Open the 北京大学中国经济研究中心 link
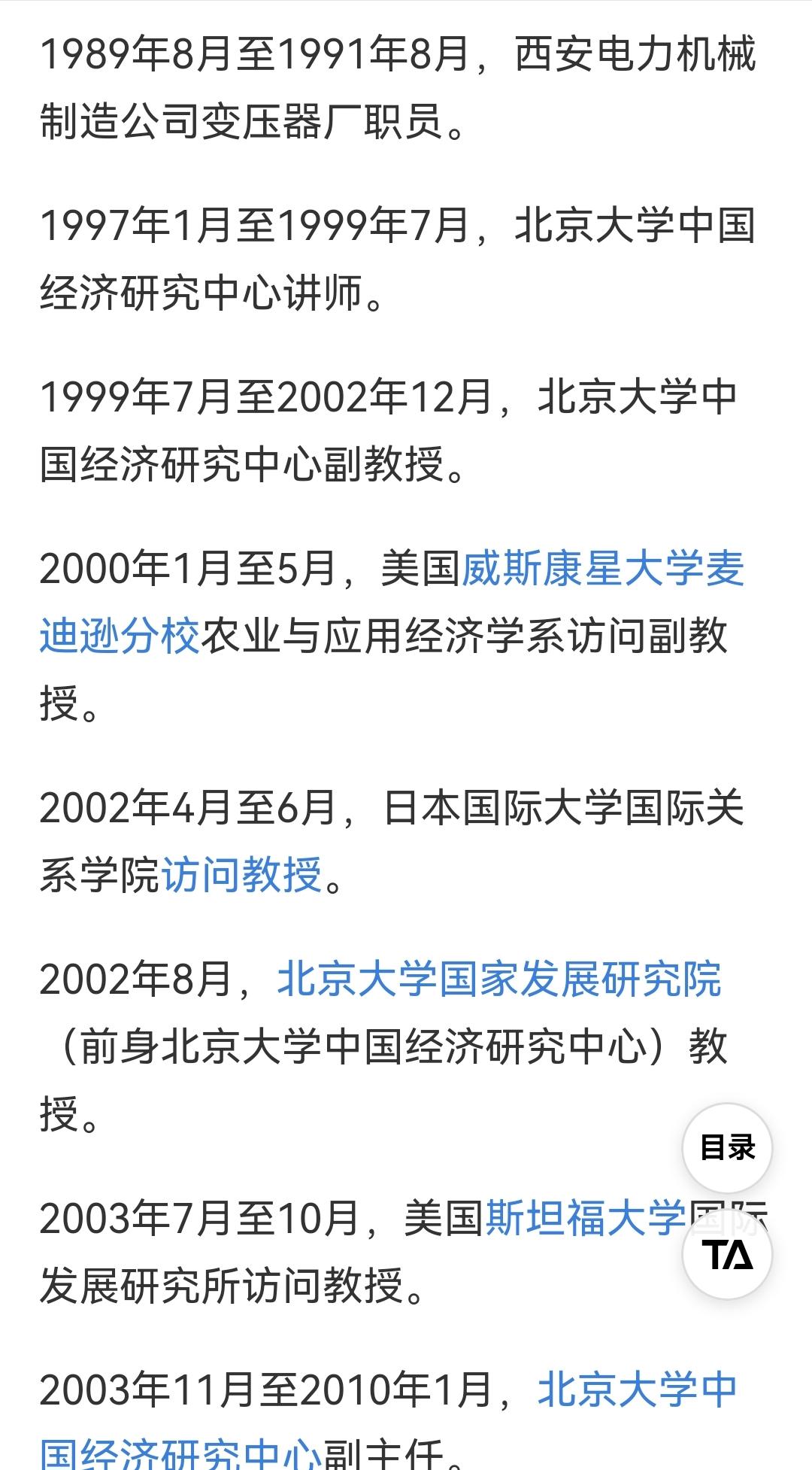Viewport: 812px width, 1470px height. click(638, 1389)
